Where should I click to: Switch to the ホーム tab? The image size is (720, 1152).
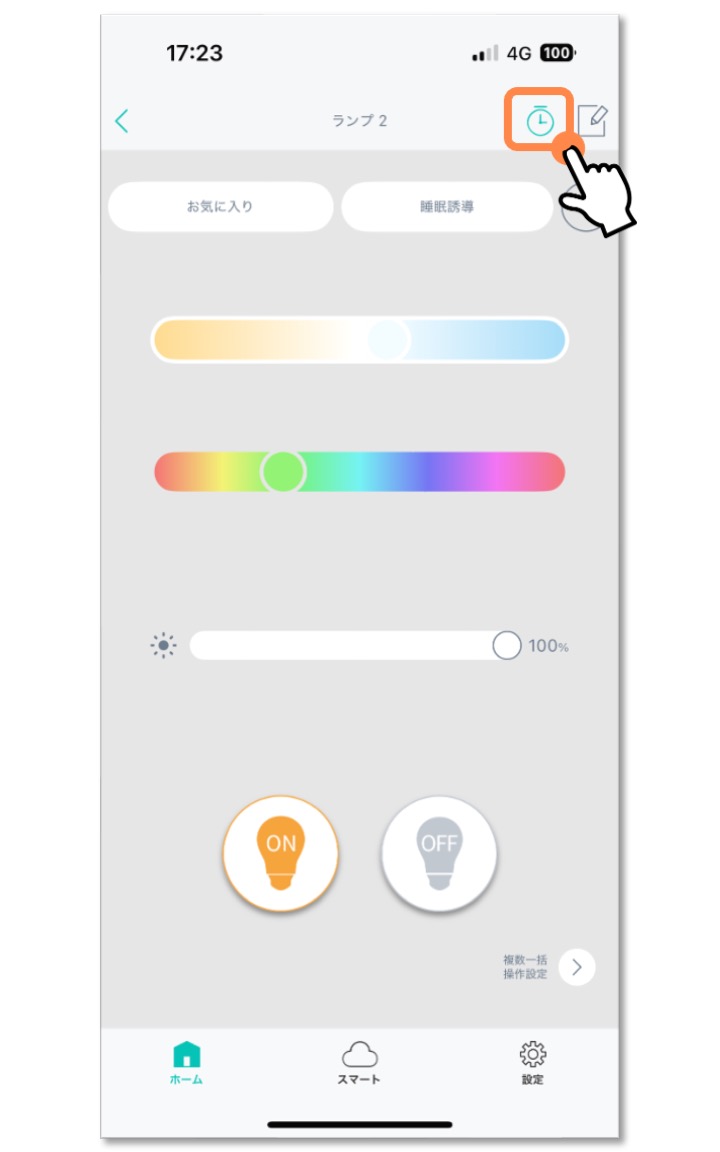click(186, 1063)
